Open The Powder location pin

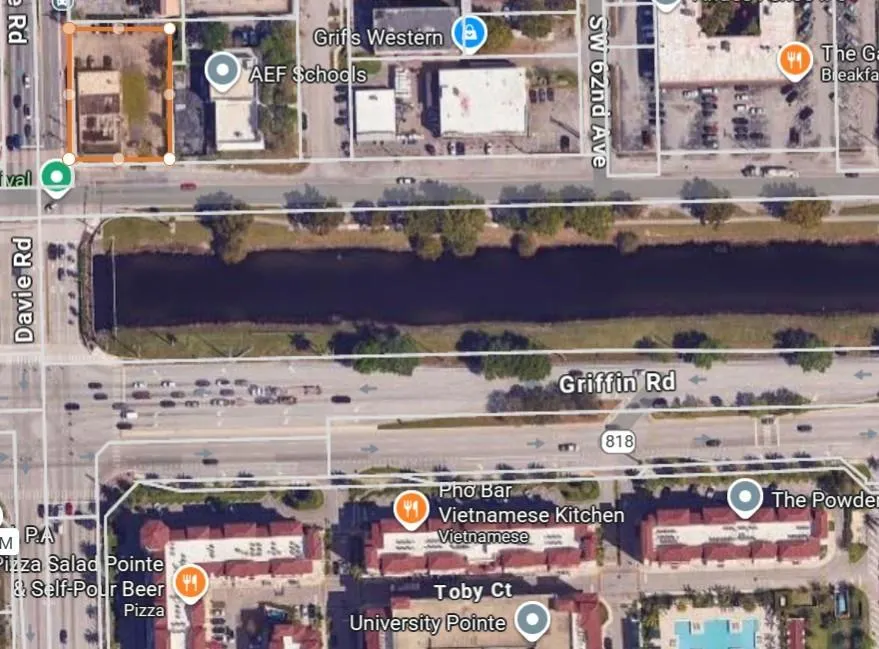click(x=744, y=496)
